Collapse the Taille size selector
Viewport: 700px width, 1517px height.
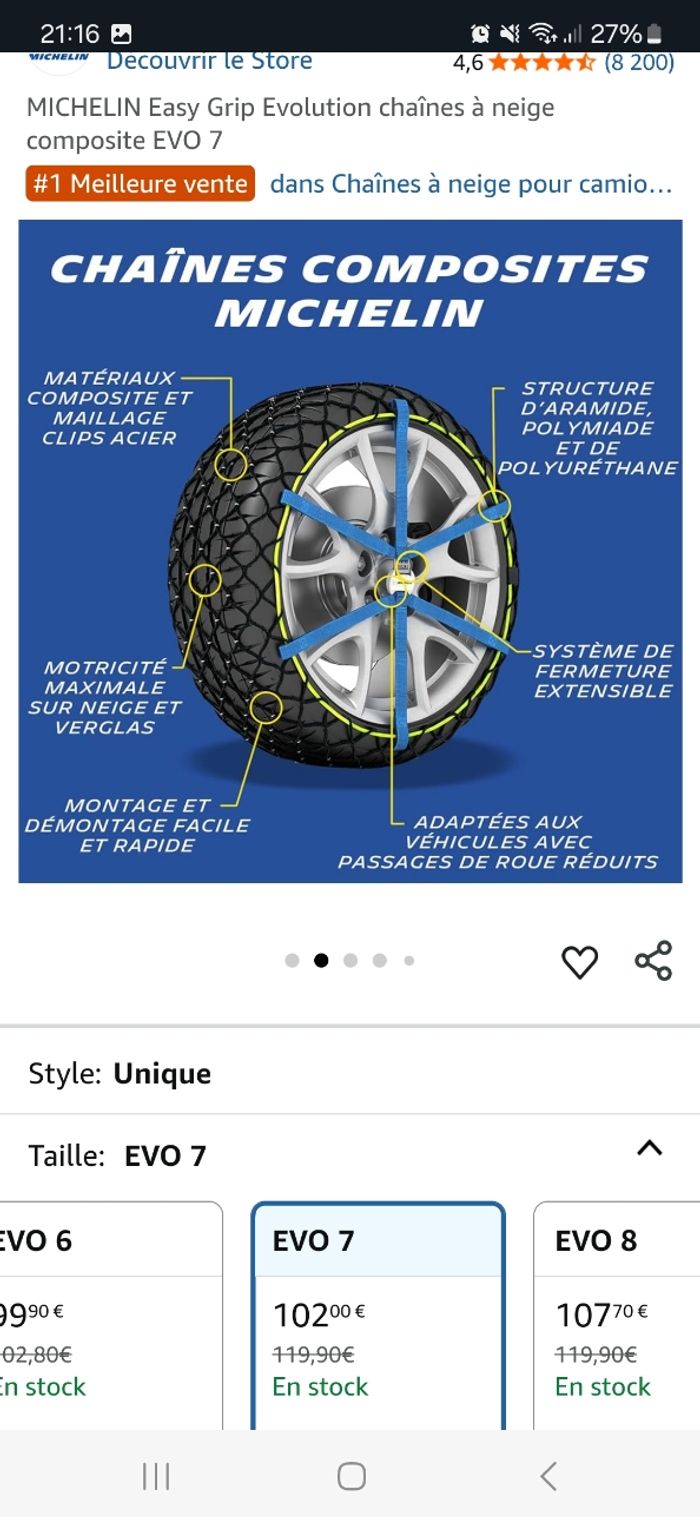[649, 1148]
